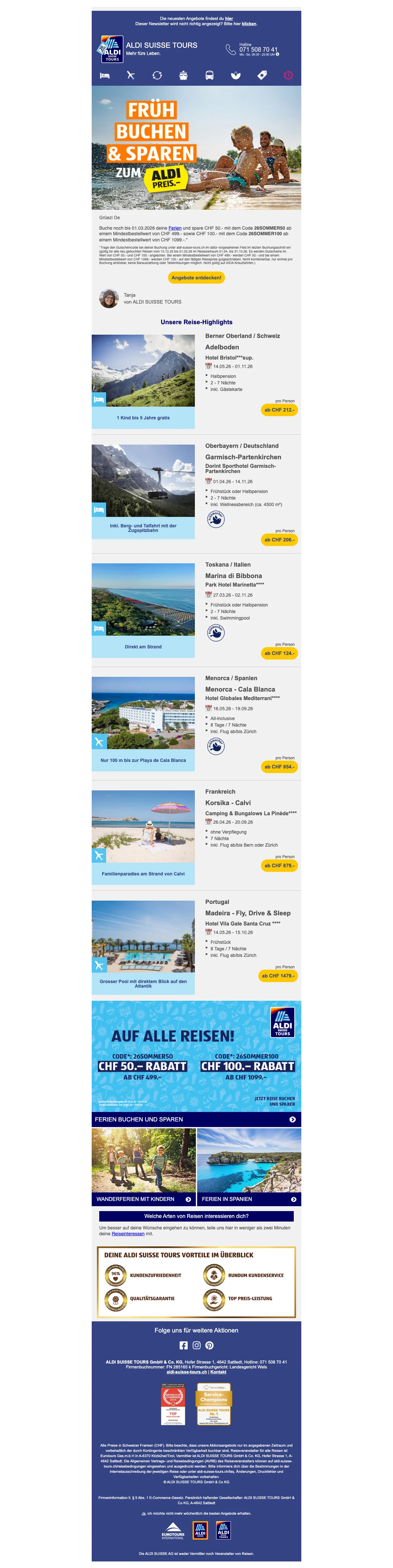The width and height of the screenshot is (393, 1568).
Task: Open the Madeira 'ab CHF 1479.-' offer
Action: (x=278, y=976)
